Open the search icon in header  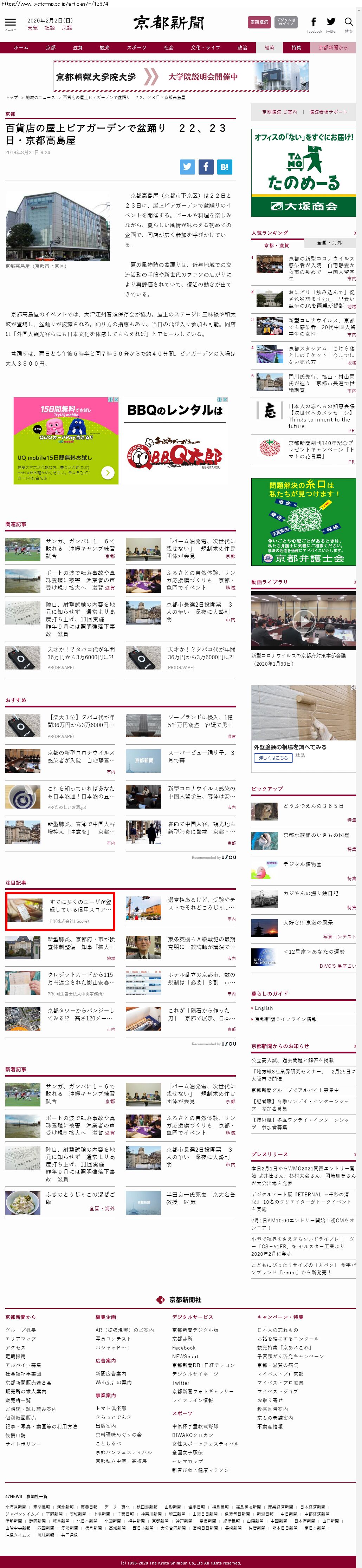coord(349,22)
